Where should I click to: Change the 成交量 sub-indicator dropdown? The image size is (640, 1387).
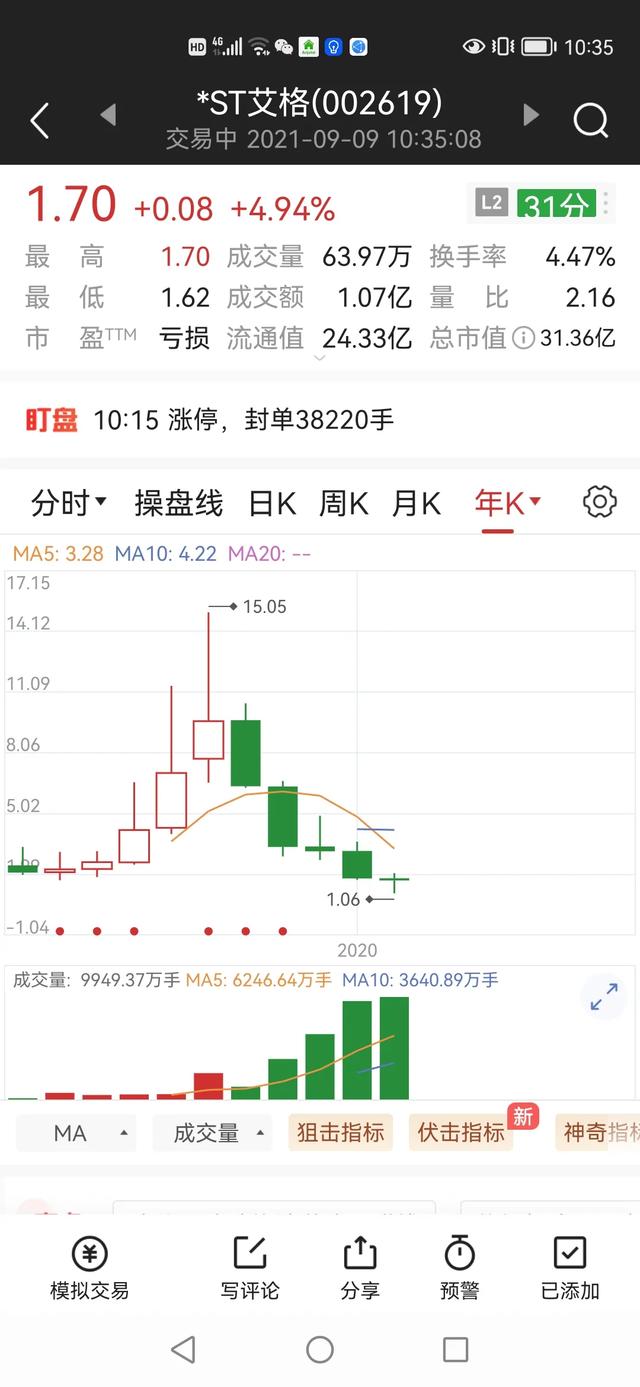(x=215, y=1133)
